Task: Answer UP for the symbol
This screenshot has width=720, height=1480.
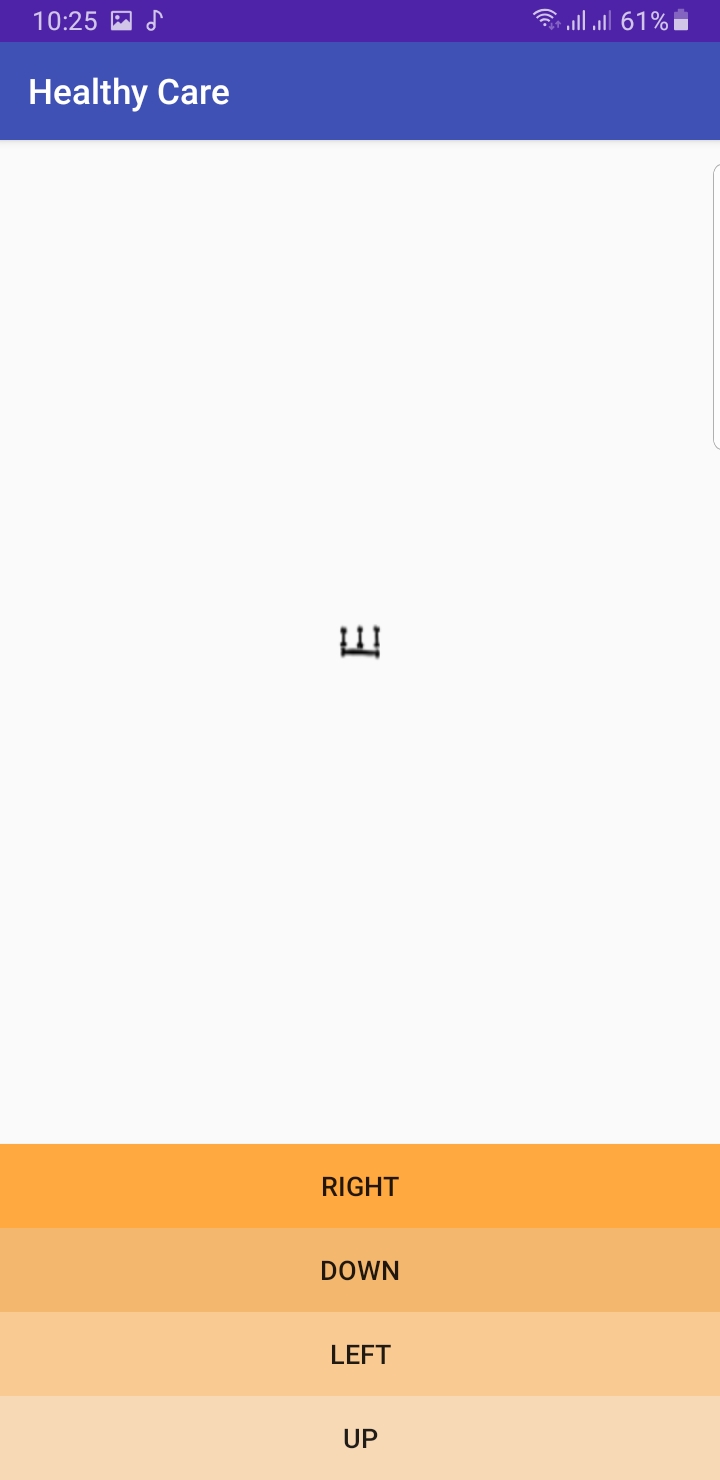Action: point(360,1438)
